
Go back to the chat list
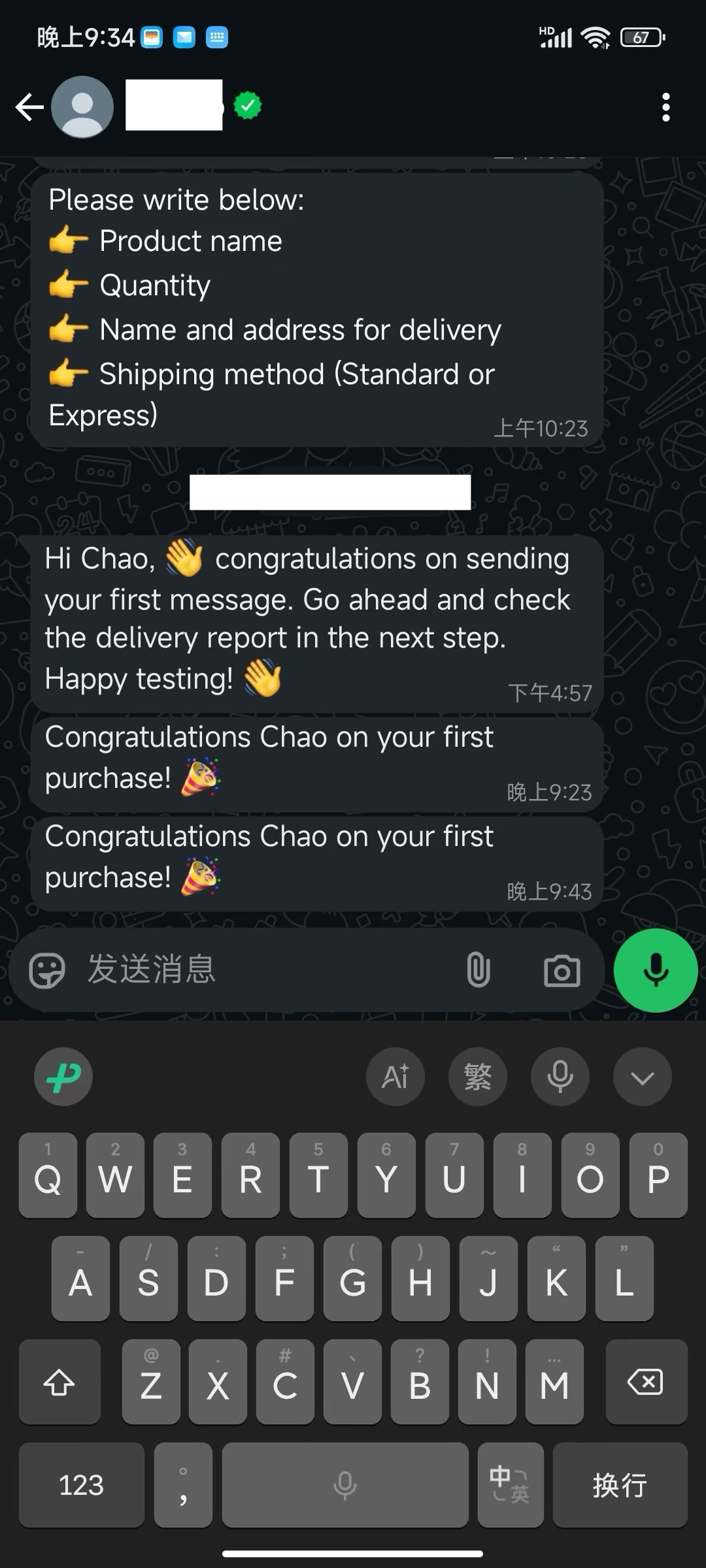[29, 107]
